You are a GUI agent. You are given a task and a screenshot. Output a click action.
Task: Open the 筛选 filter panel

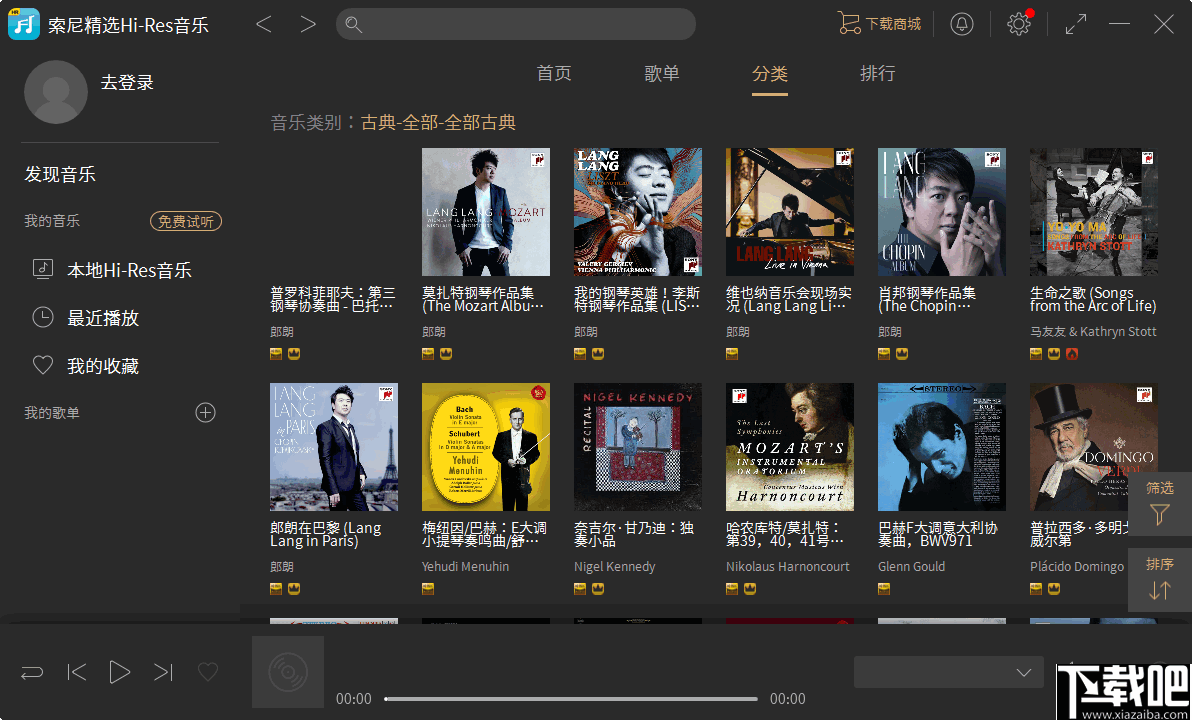[x=1160, y=504]
